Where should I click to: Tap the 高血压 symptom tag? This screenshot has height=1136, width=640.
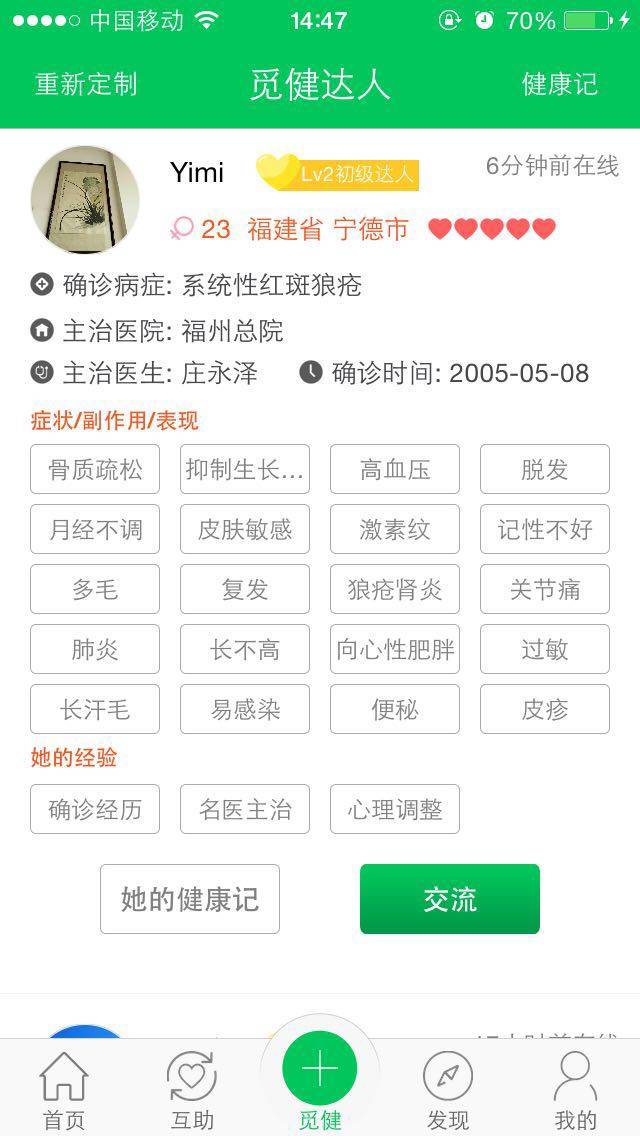pos(395,469)
